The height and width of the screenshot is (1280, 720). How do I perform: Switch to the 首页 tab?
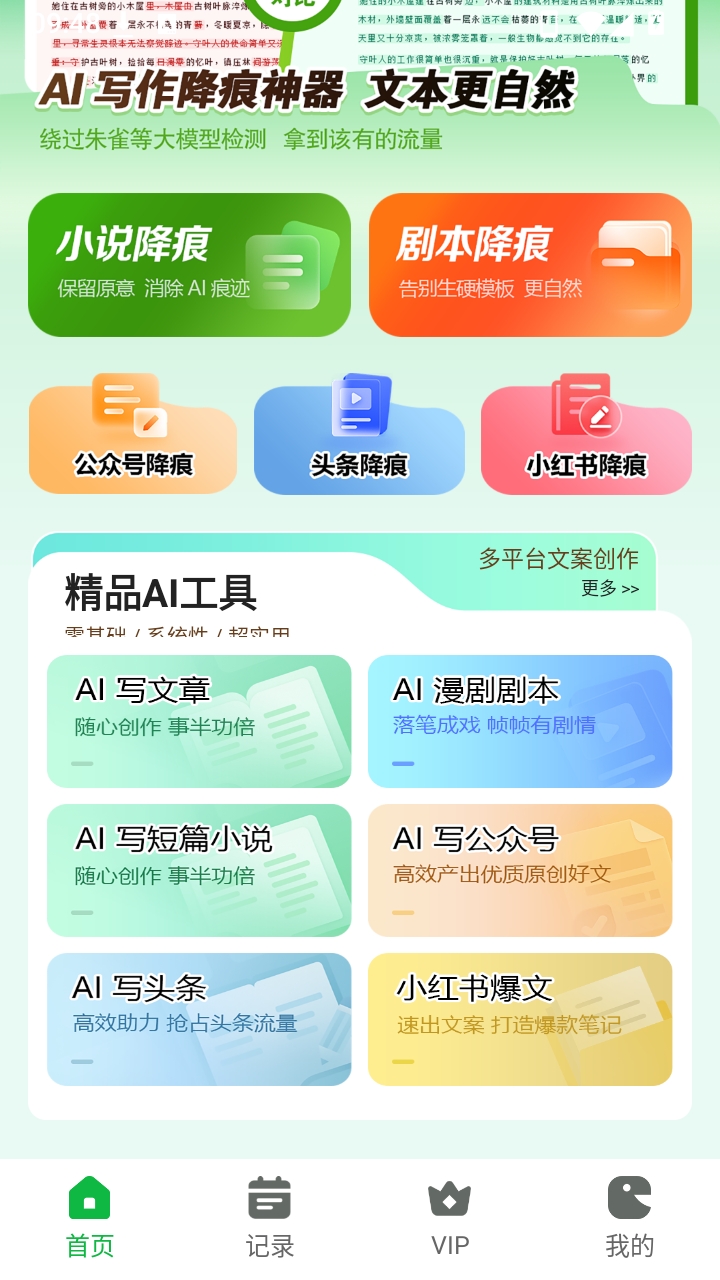tap(90, 1218)
